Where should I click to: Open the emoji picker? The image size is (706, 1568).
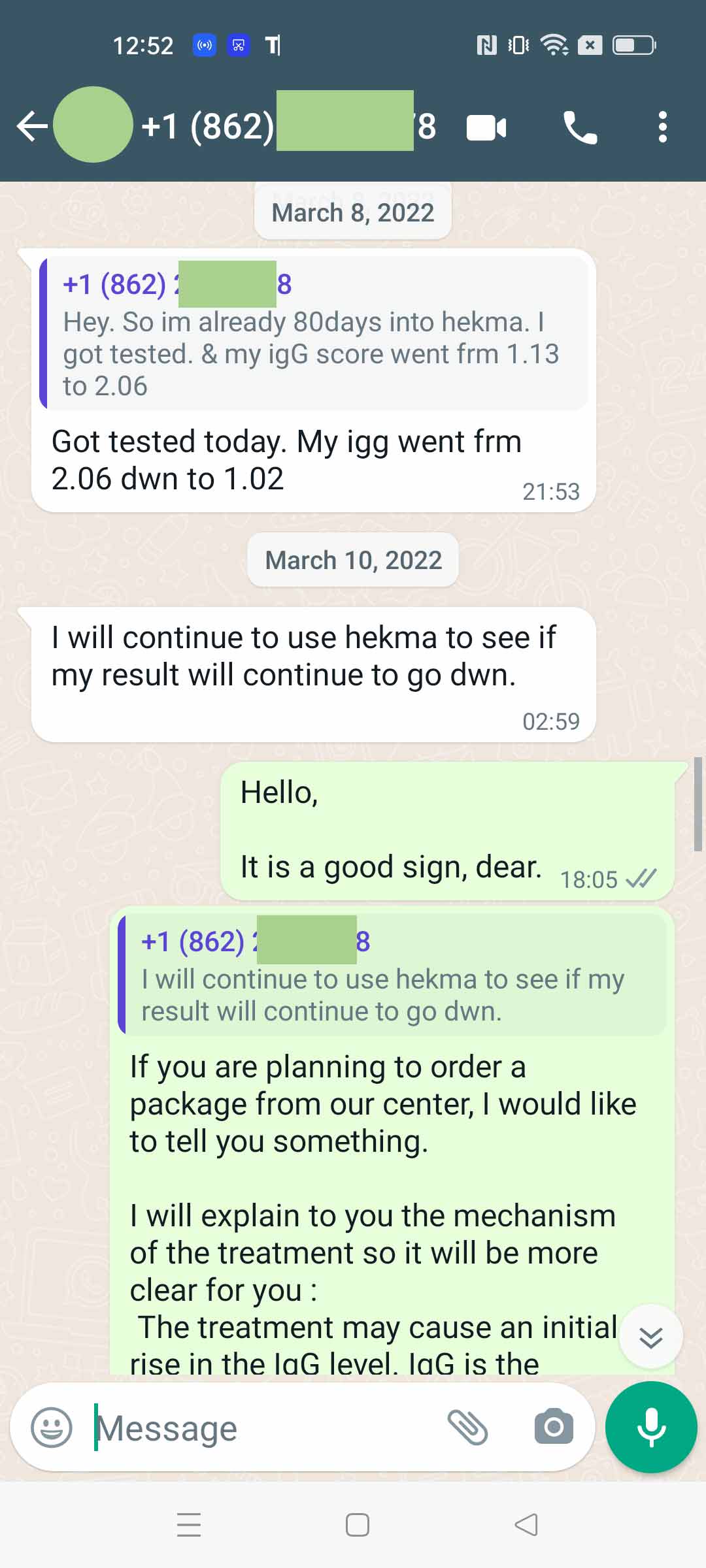click(x=52, y=1428)
